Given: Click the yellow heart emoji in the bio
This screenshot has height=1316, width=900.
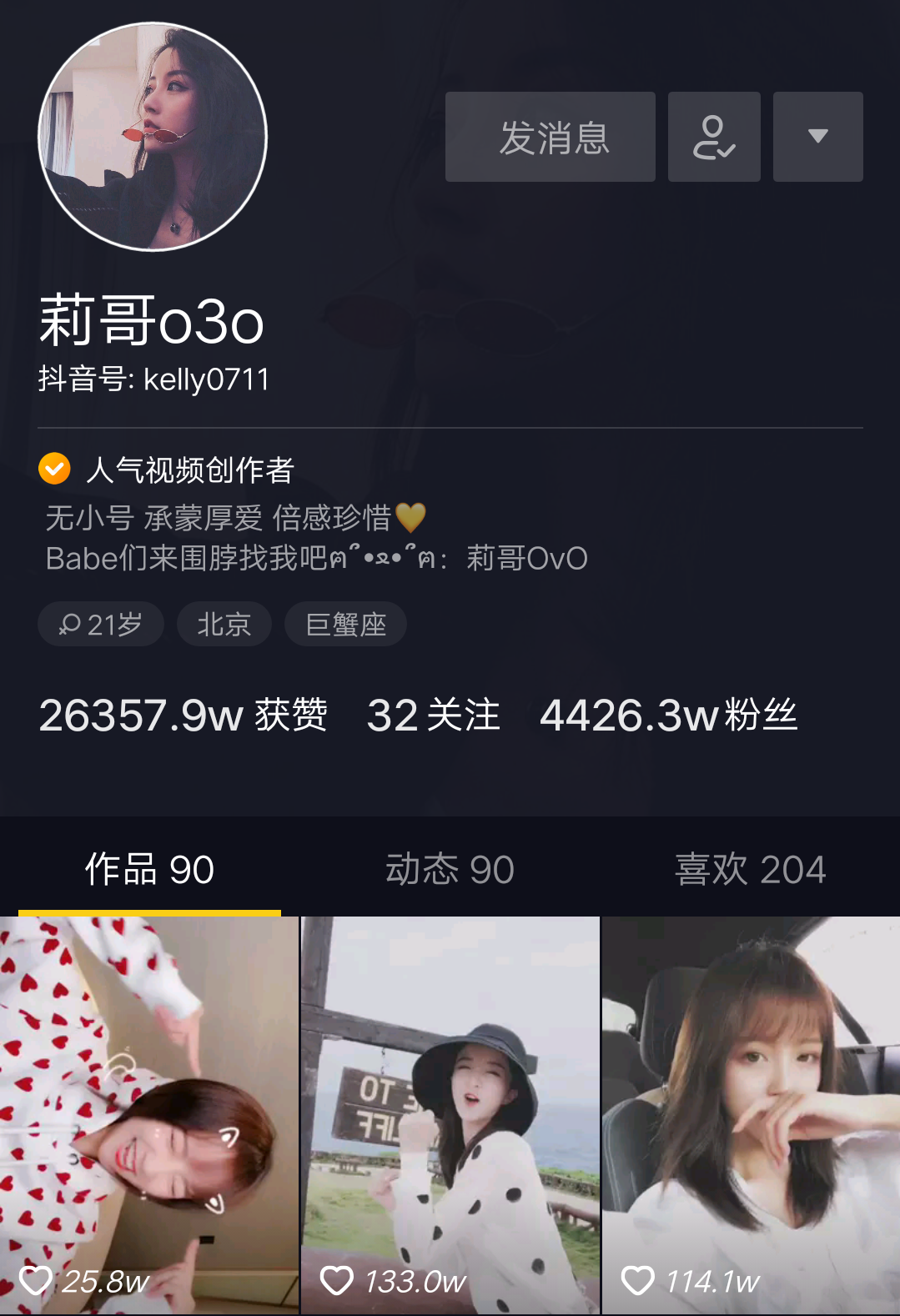Looking at the screenshot, I should click(x=410, y=517).
